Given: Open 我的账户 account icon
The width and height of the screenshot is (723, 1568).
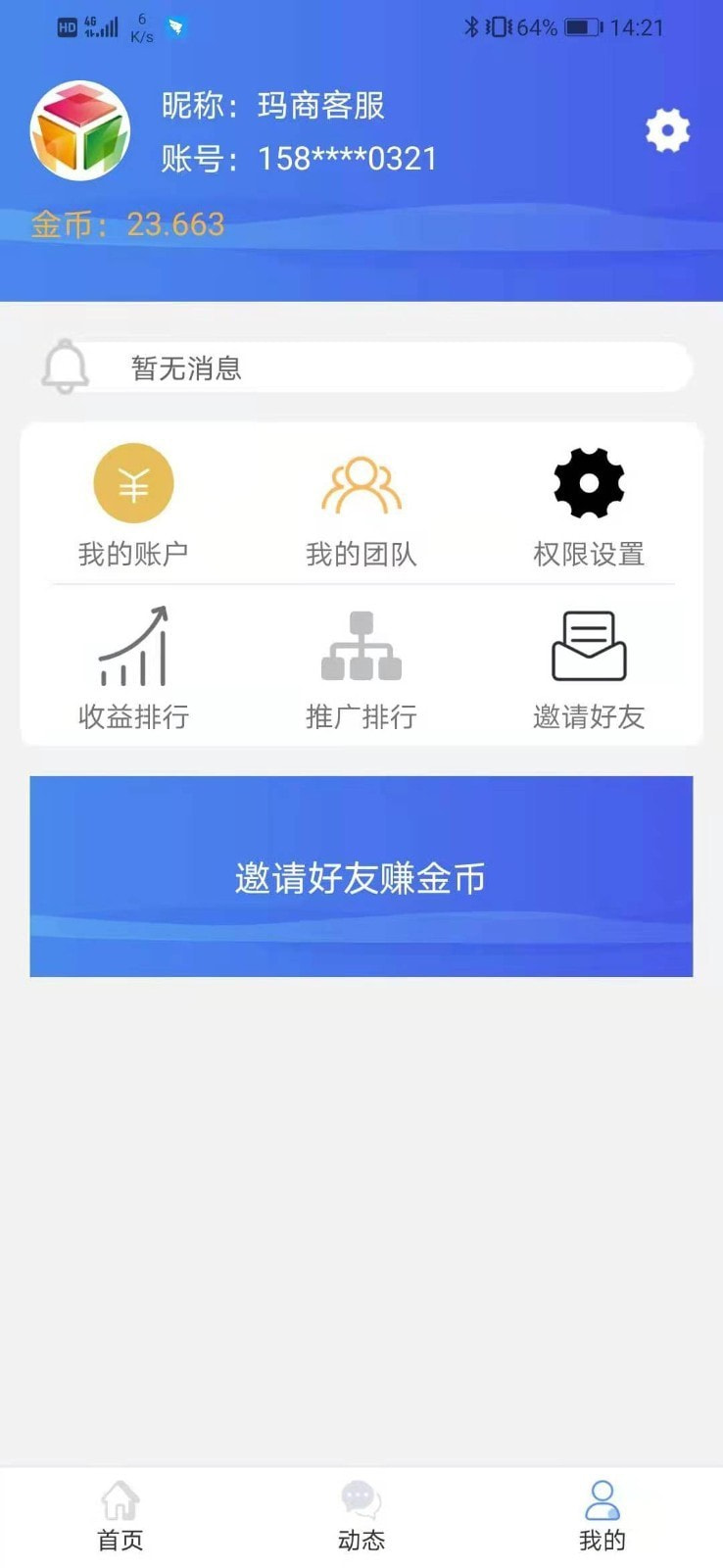Looking at the screenshot, I should pyautogui.click(x=134, y=481).
